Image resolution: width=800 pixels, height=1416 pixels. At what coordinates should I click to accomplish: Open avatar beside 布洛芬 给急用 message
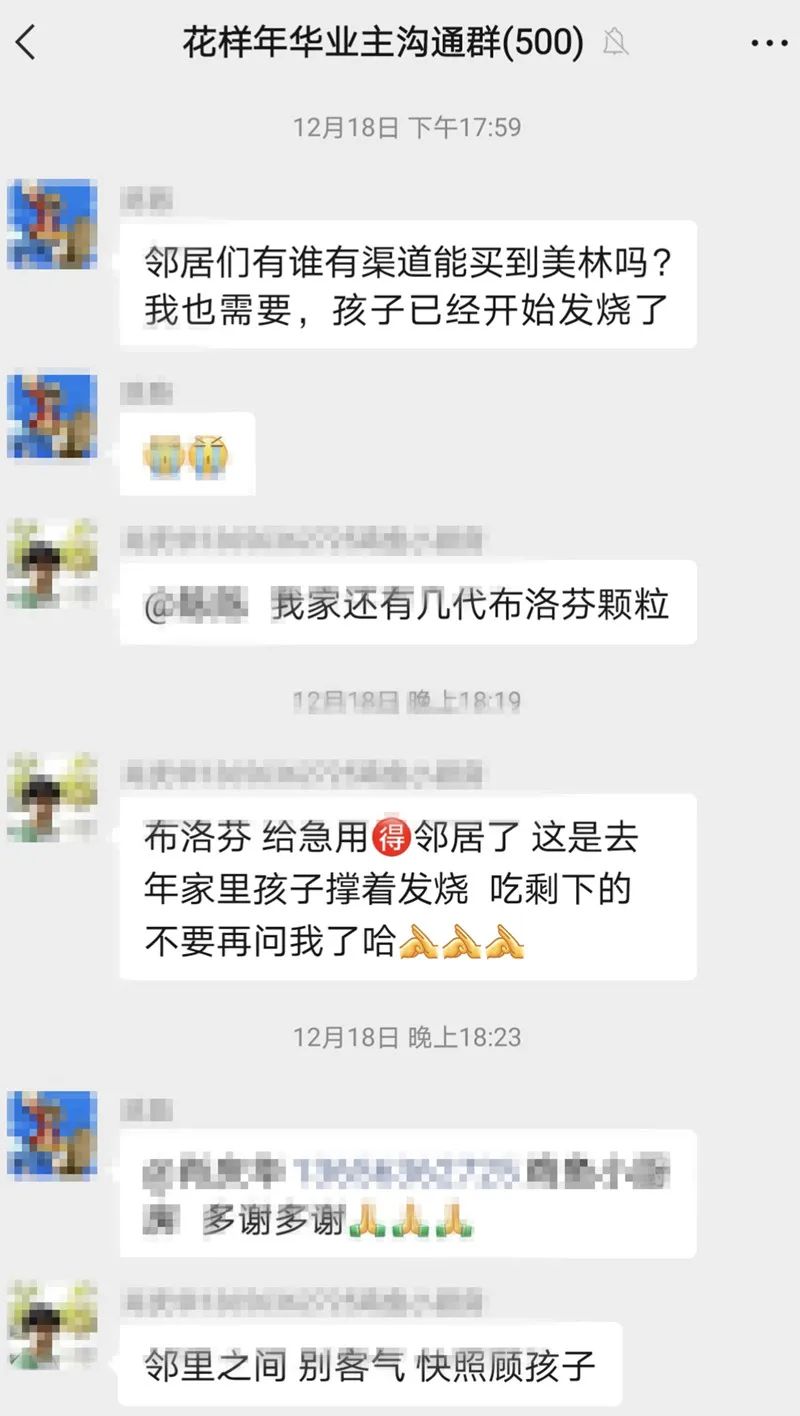52,797
